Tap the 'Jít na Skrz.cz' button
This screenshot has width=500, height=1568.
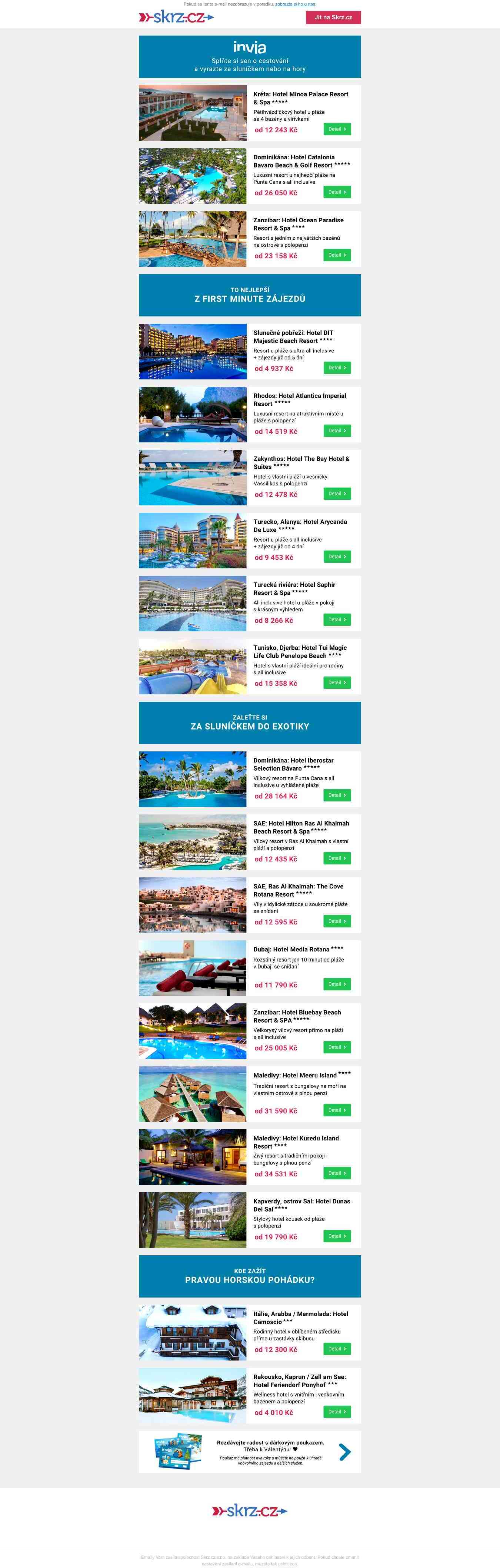[x=333, y=17]
